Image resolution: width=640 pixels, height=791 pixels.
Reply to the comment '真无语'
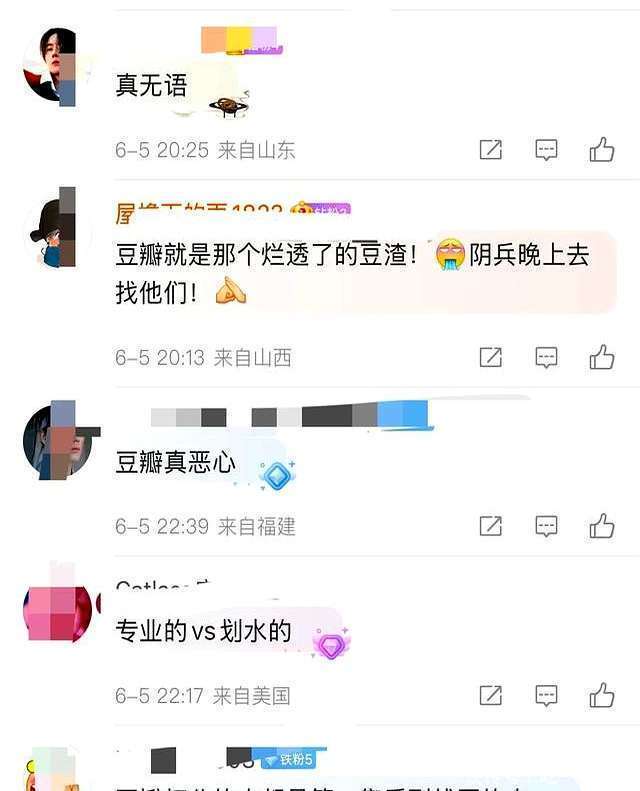click(x=546, y=150)
